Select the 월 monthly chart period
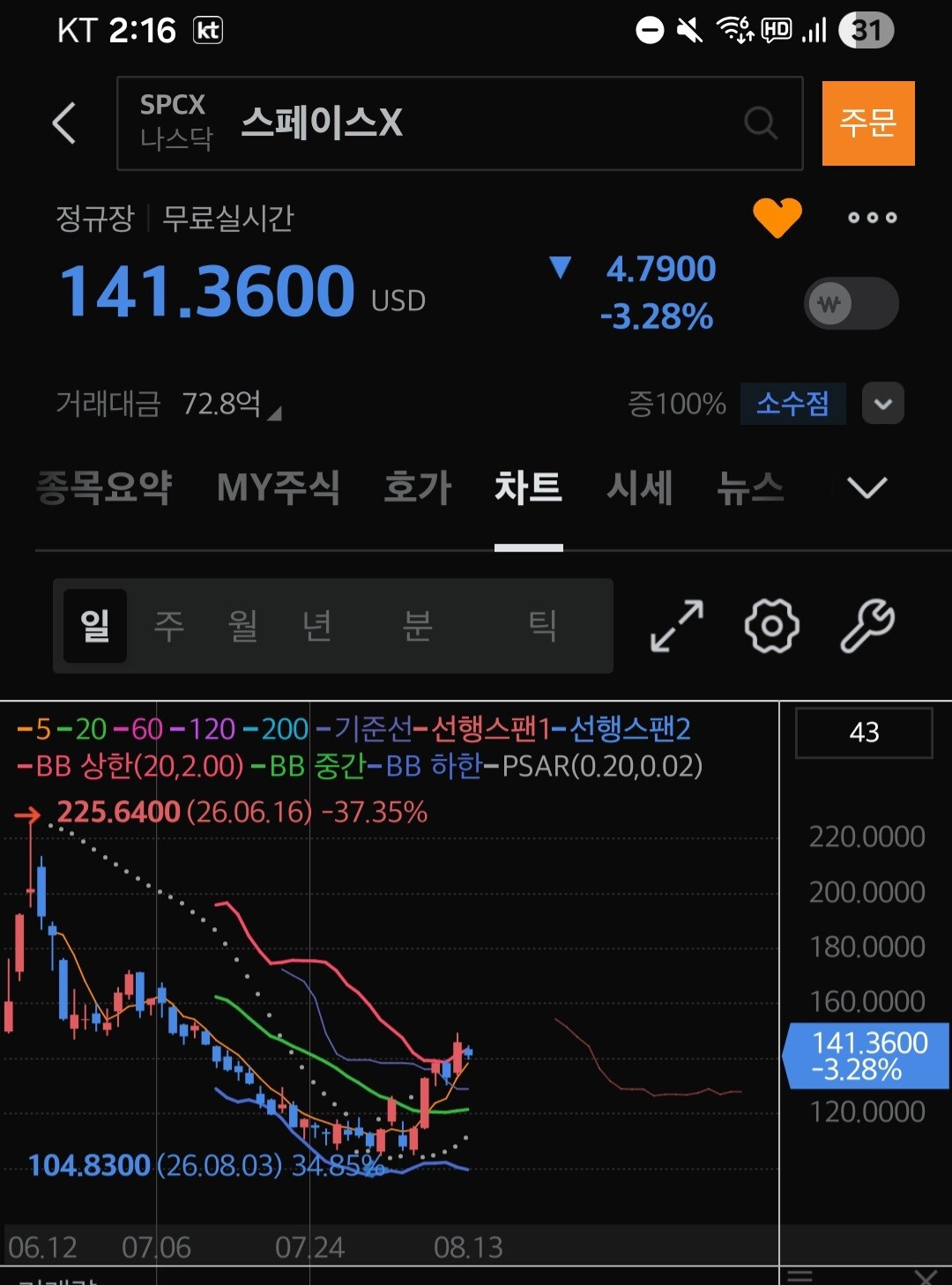The height and width of the screenshot is (1285, 952). [x=242, y=626]
